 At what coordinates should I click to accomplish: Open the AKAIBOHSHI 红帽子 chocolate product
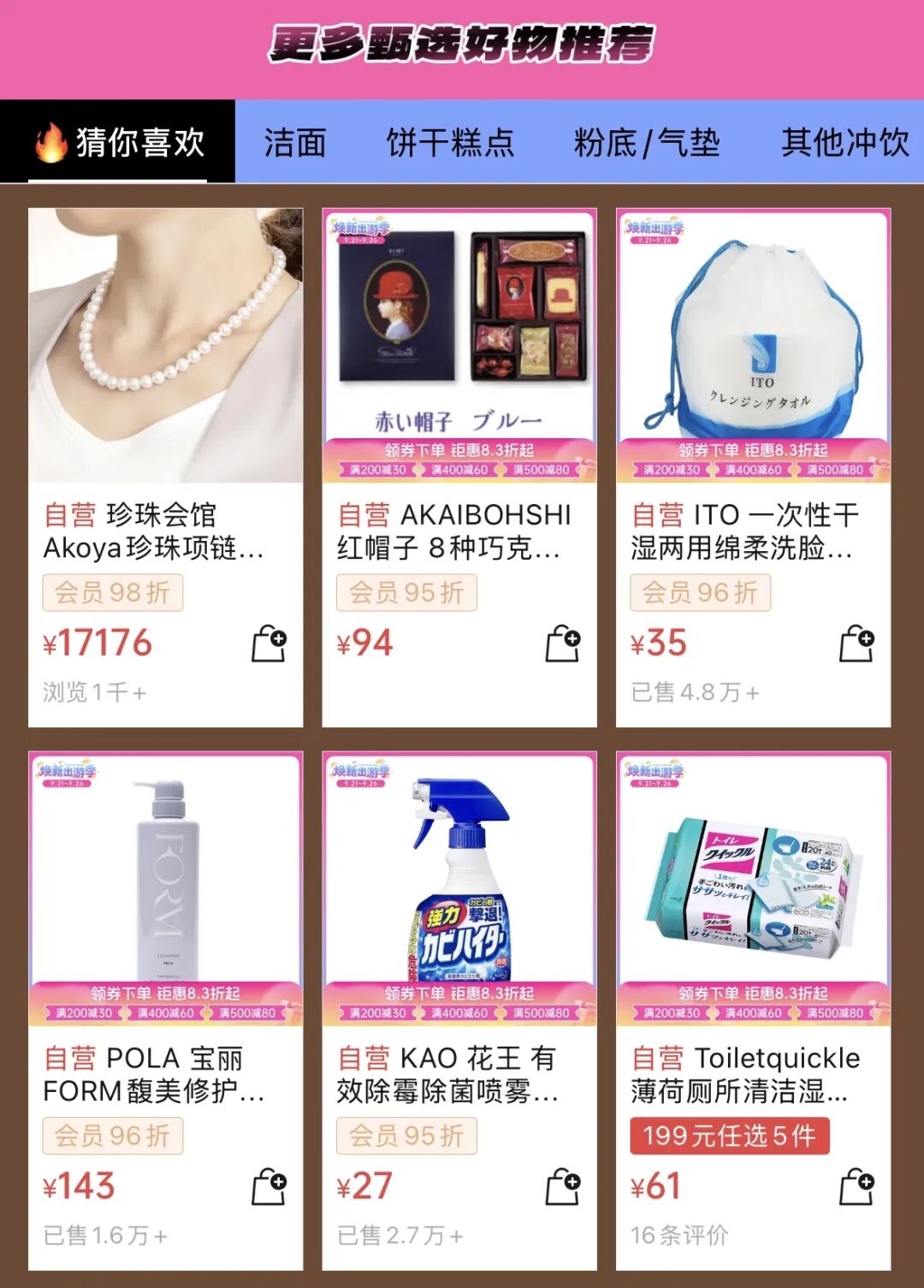click(x=459, y=346)
